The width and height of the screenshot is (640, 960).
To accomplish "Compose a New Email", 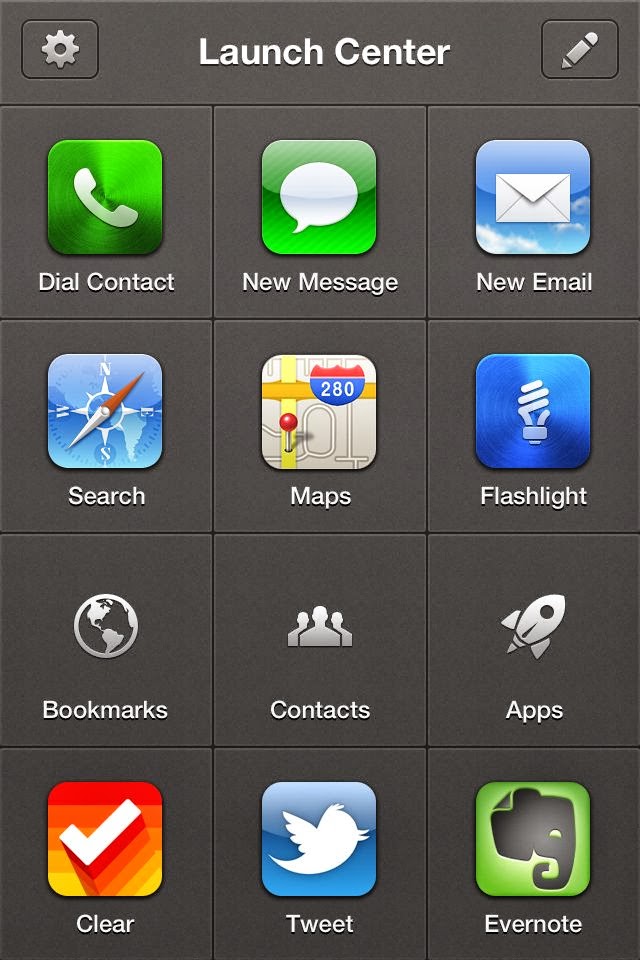I will (x=533, y=198).
